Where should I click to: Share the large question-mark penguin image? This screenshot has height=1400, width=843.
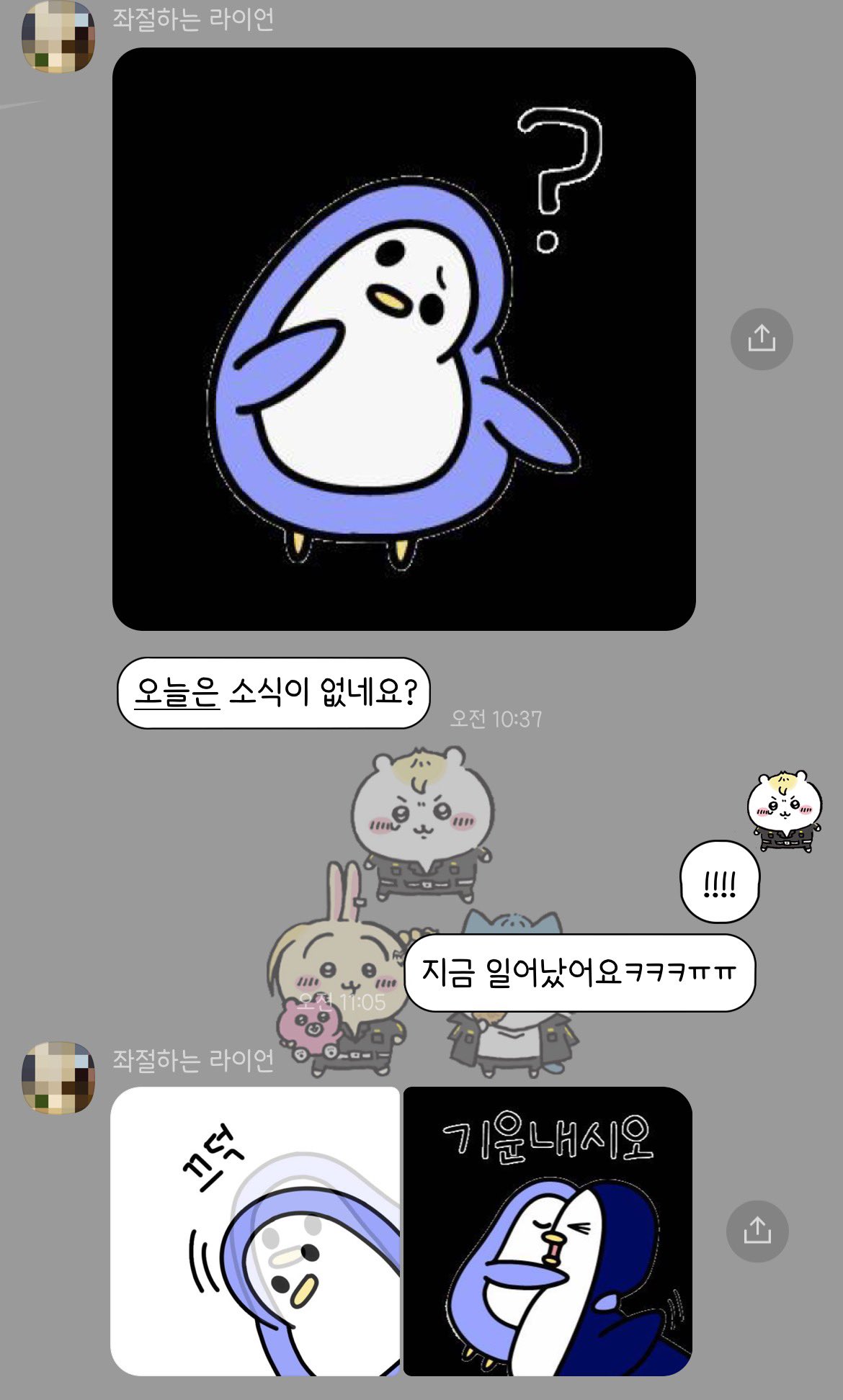tap(762, 339)
